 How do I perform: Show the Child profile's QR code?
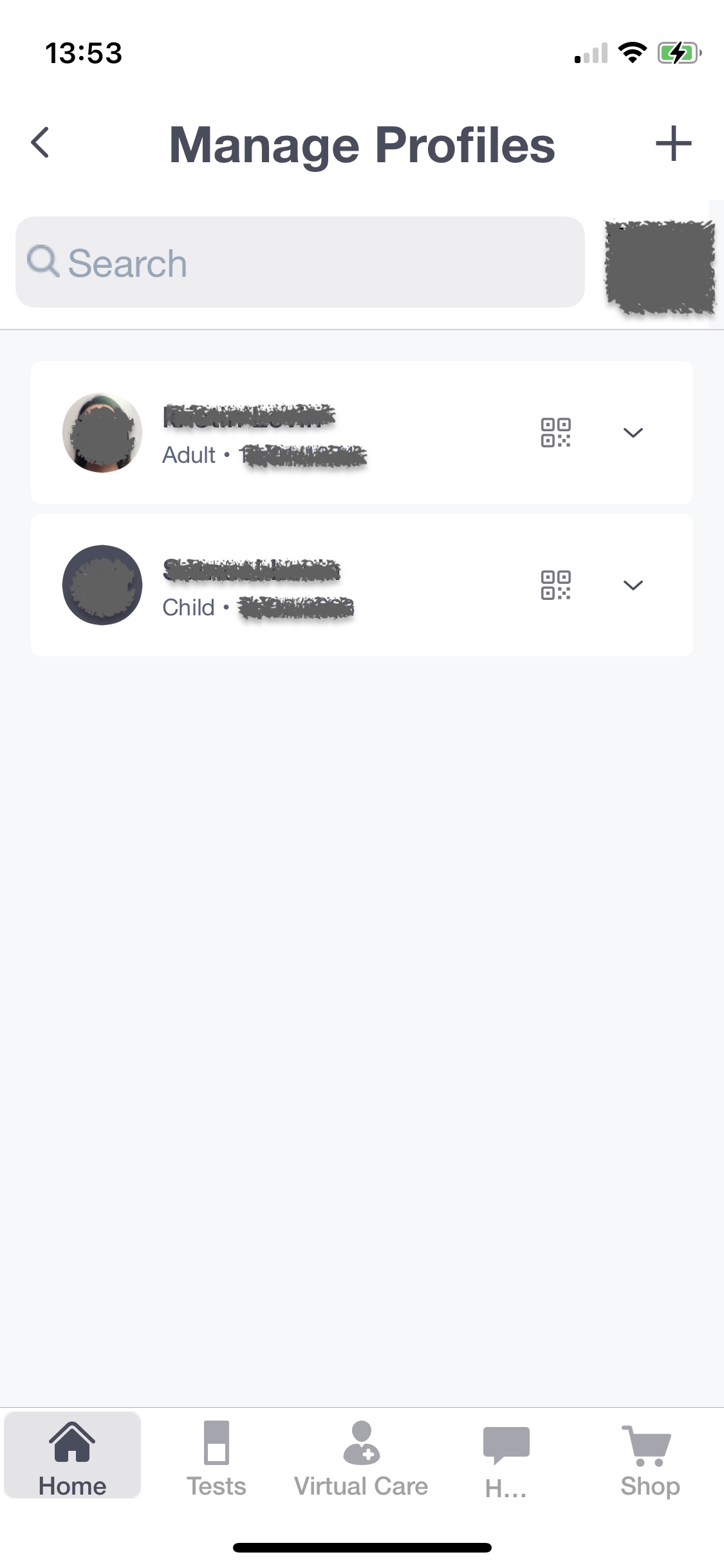click(x=555, y=585)
